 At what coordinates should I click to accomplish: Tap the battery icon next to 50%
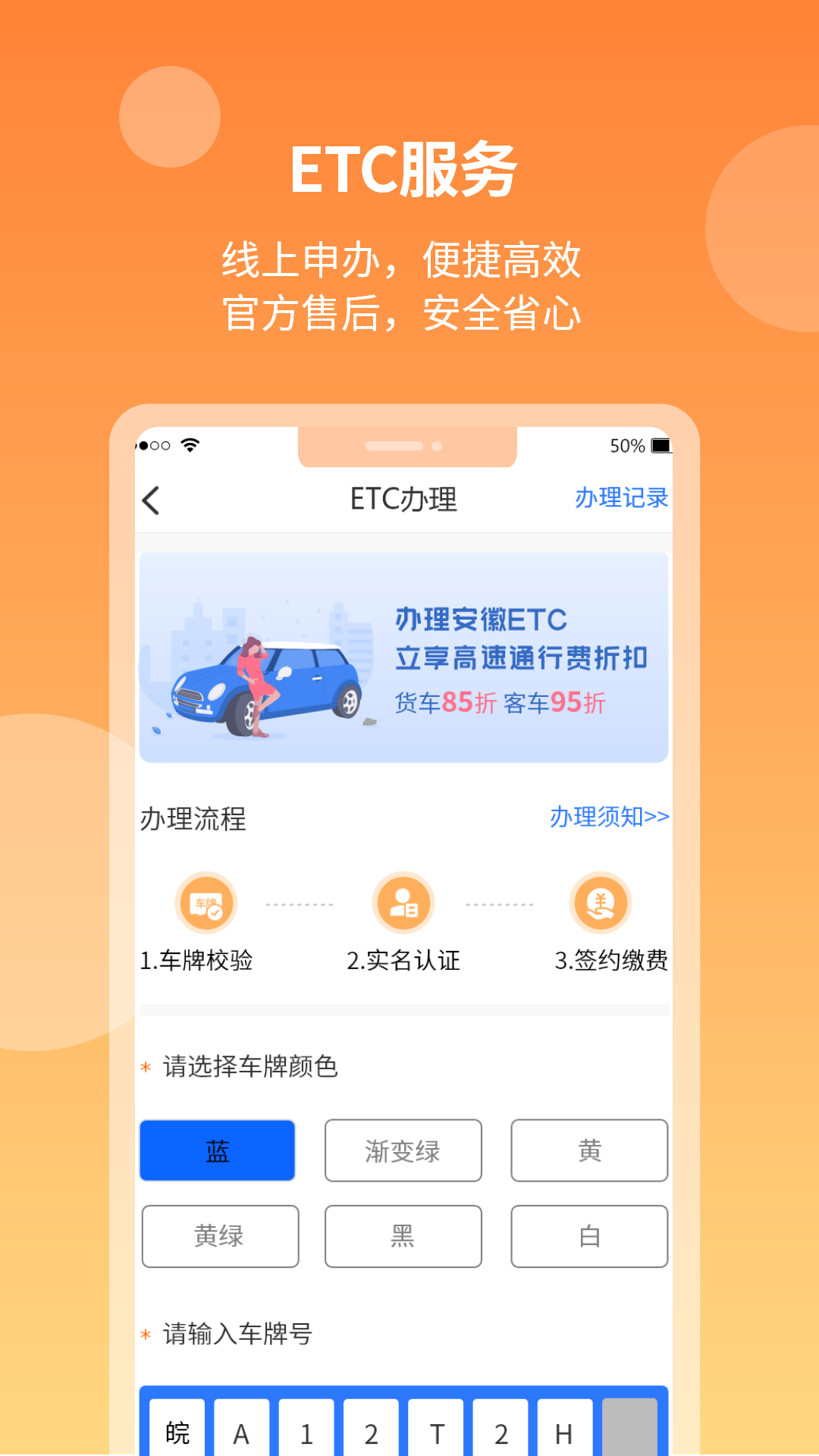(x=659, y=447)
